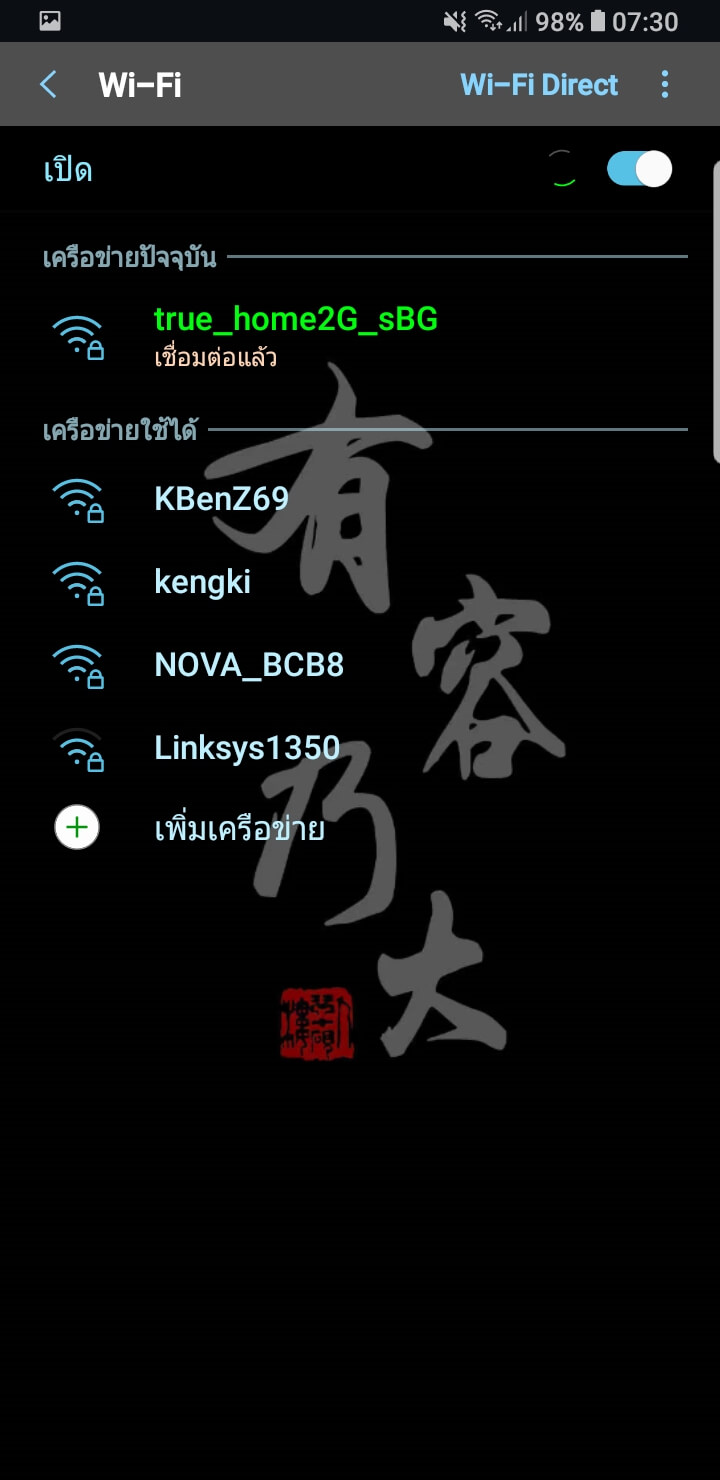Connect to the kengki network

pyautogui.click(x=203, y=581)
